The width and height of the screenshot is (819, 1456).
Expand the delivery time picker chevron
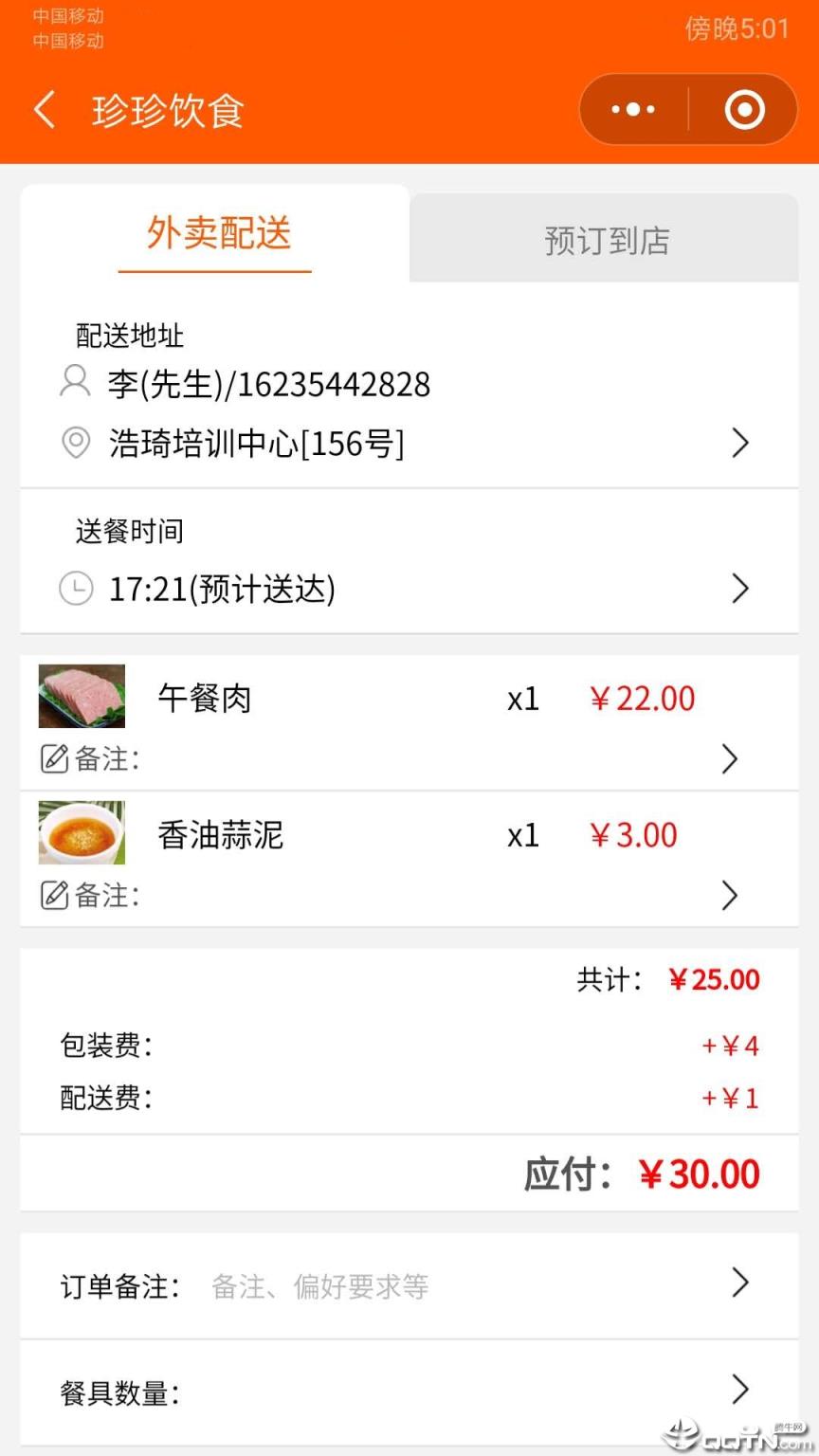(x=740, y=588)
